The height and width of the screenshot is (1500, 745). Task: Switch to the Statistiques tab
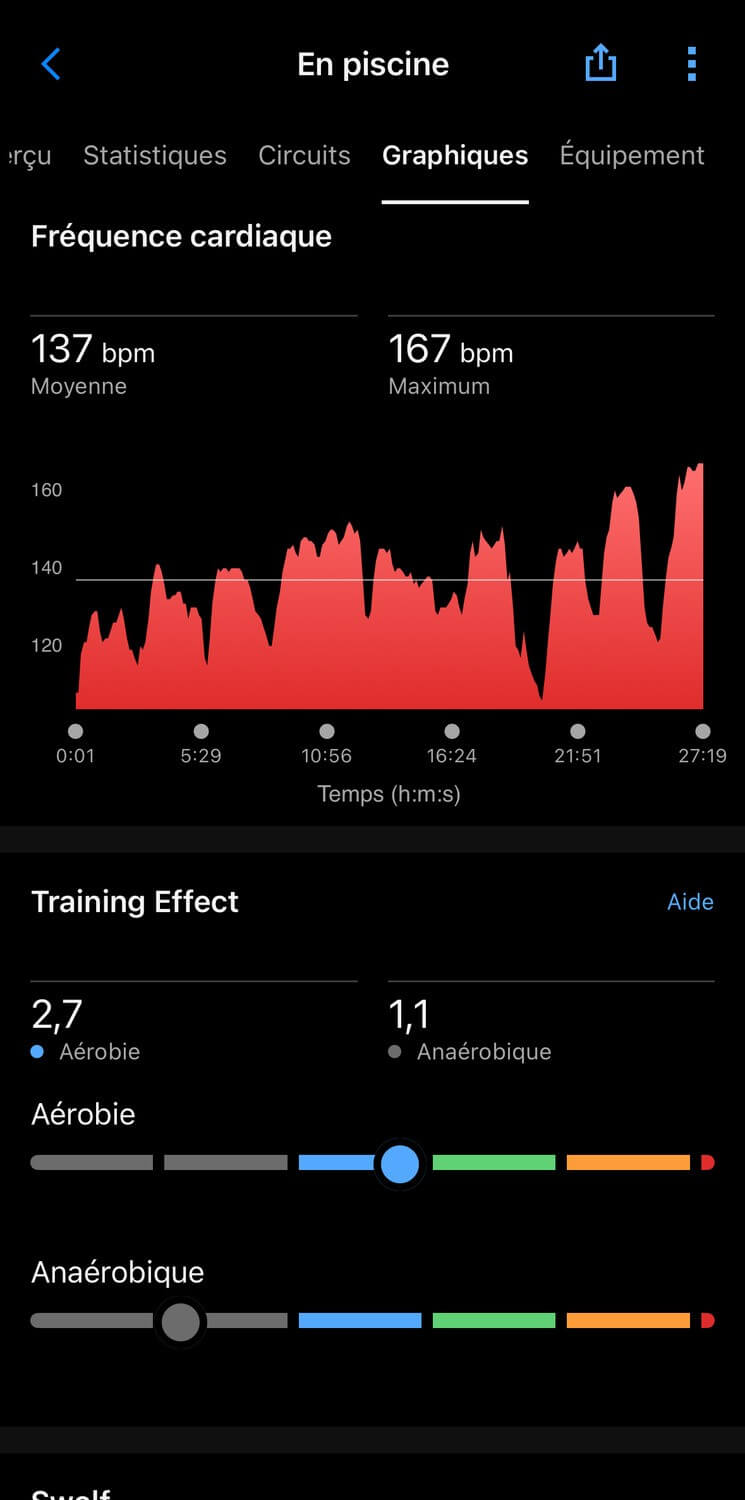155,155
